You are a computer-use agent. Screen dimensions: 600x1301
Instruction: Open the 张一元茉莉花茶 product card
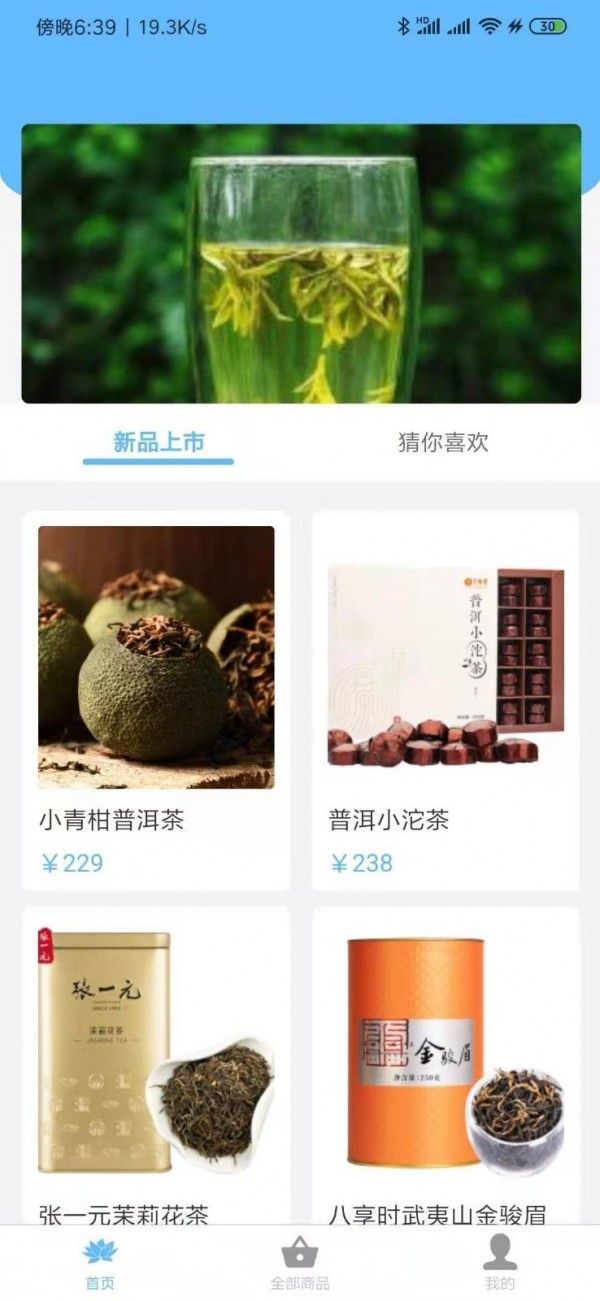156,1070
